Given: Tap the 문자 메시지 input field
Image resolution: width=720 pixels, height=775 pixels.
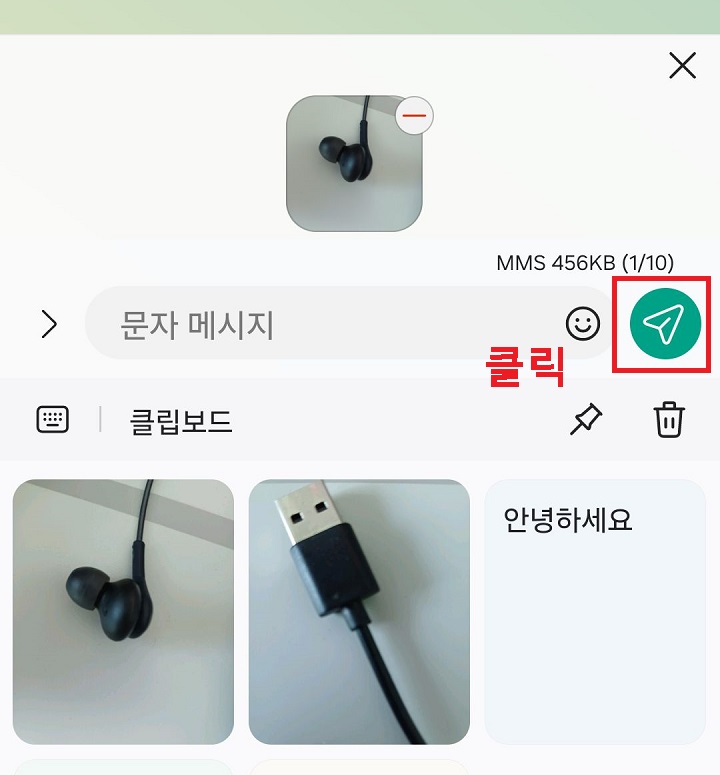Looking at the screenshot, I should 300,322.
